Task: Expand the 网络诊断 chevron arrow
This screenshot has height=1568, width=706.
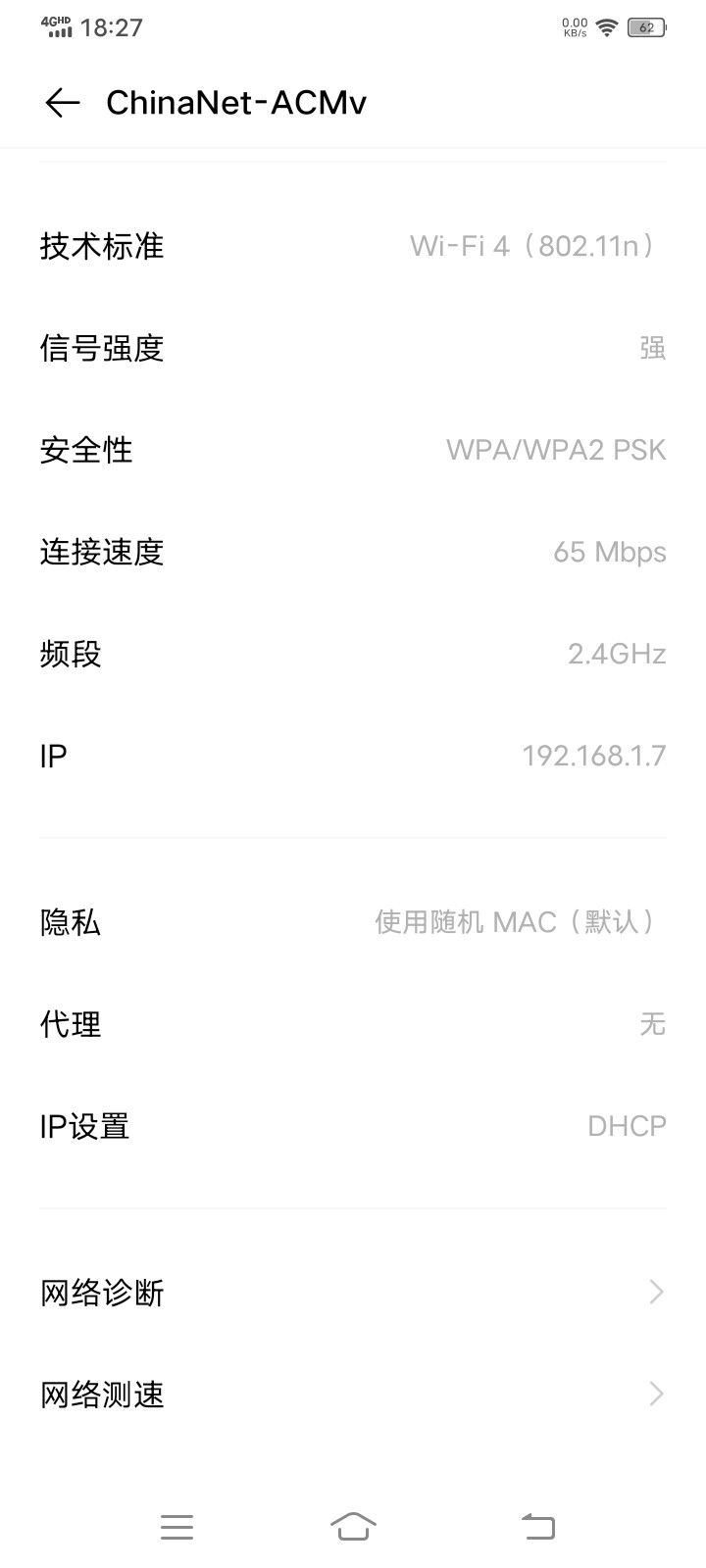Action: (654, 1292)
